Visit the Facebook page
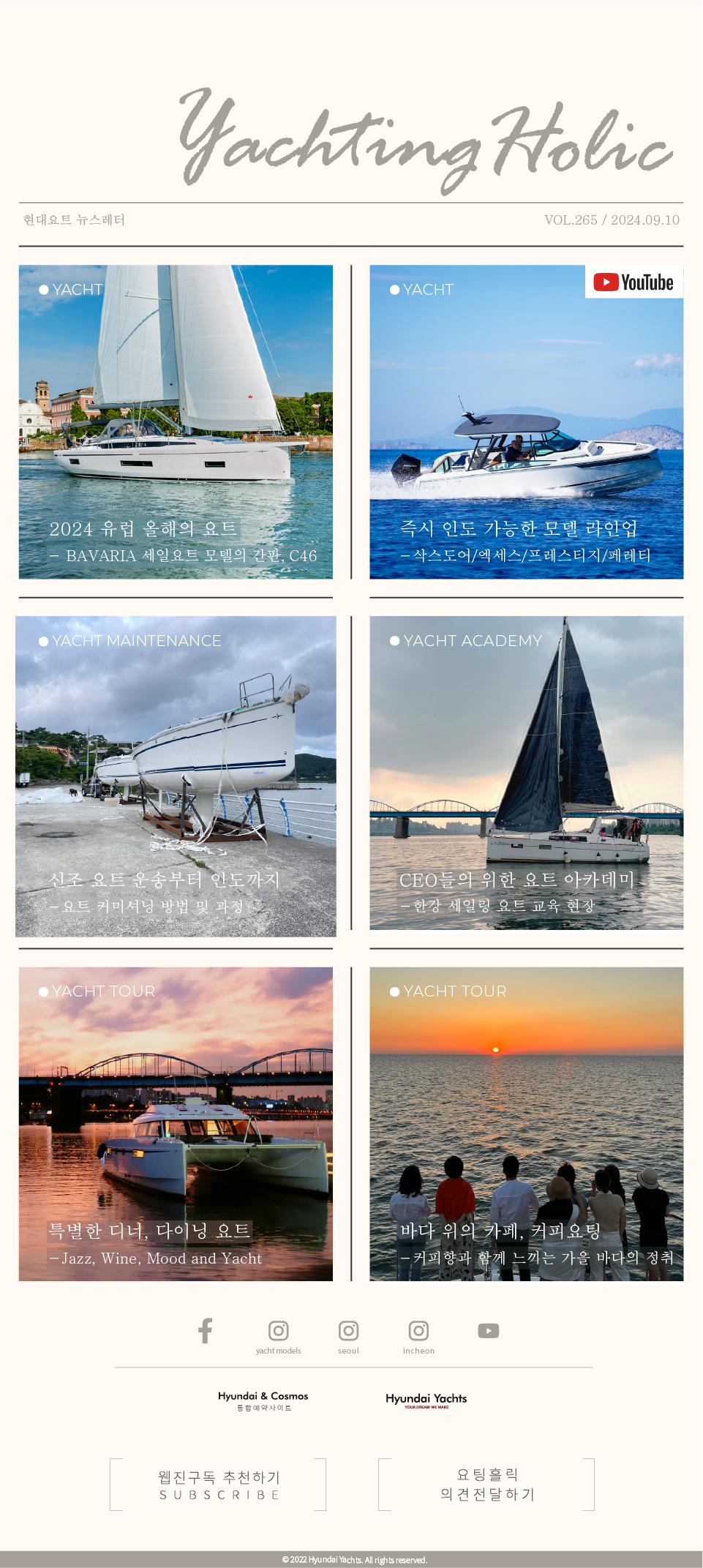The image size is (703, 1568). (206, 1330)
